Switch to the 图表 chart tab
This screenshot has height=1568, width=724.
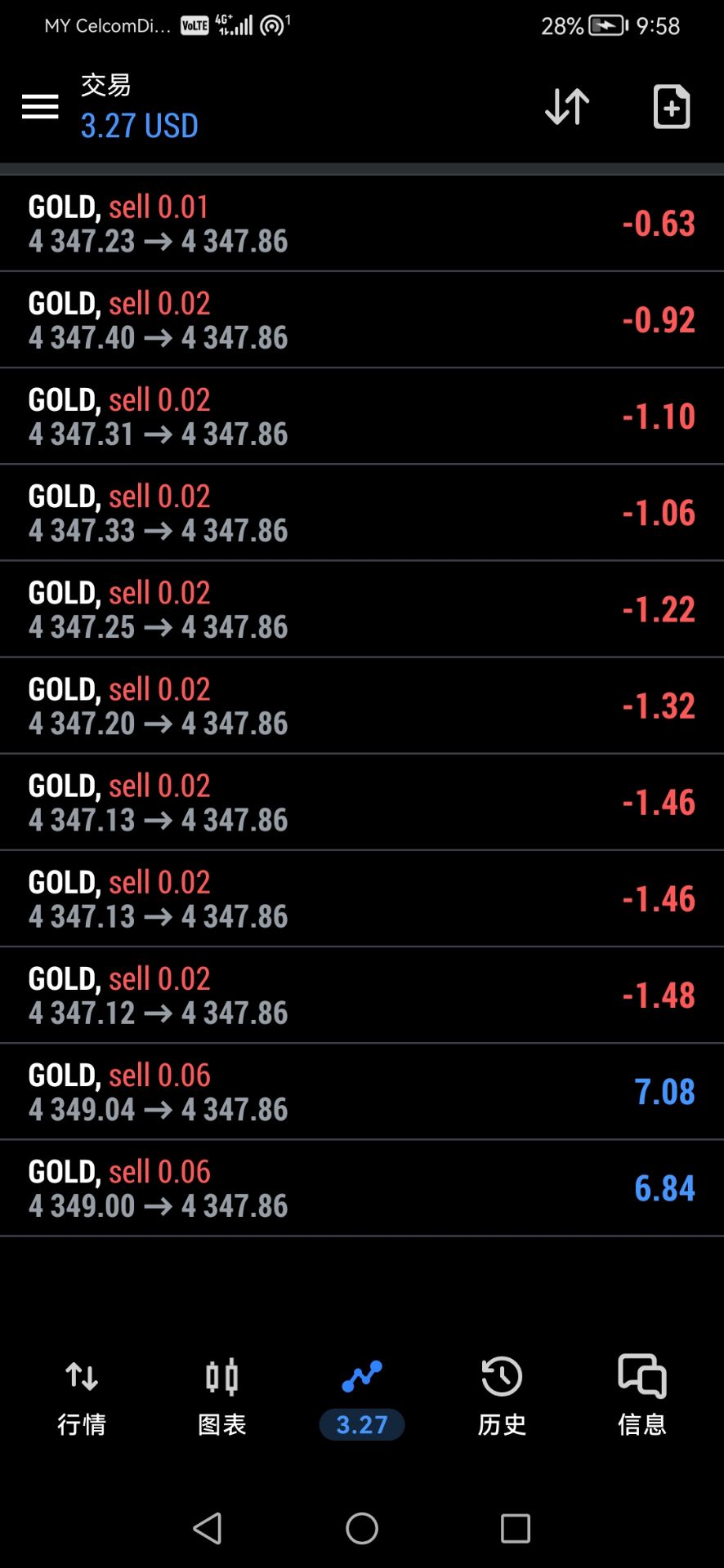click(x=222, y=1396)
